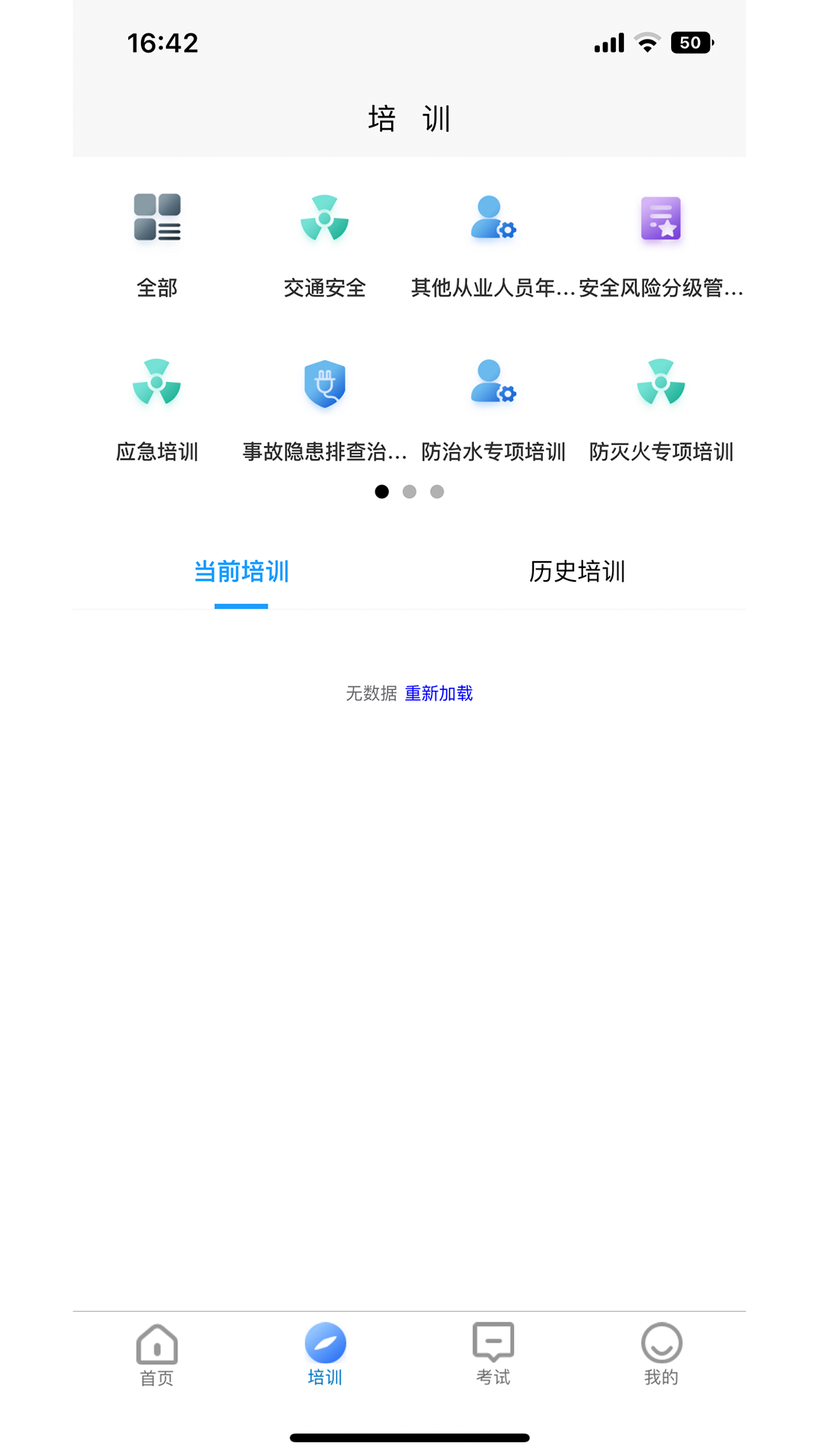Image resolution: width=819 pixels, height=1456 pixels.
Task: Switch to the 考试 exam tab
Action: (493, 1355)
